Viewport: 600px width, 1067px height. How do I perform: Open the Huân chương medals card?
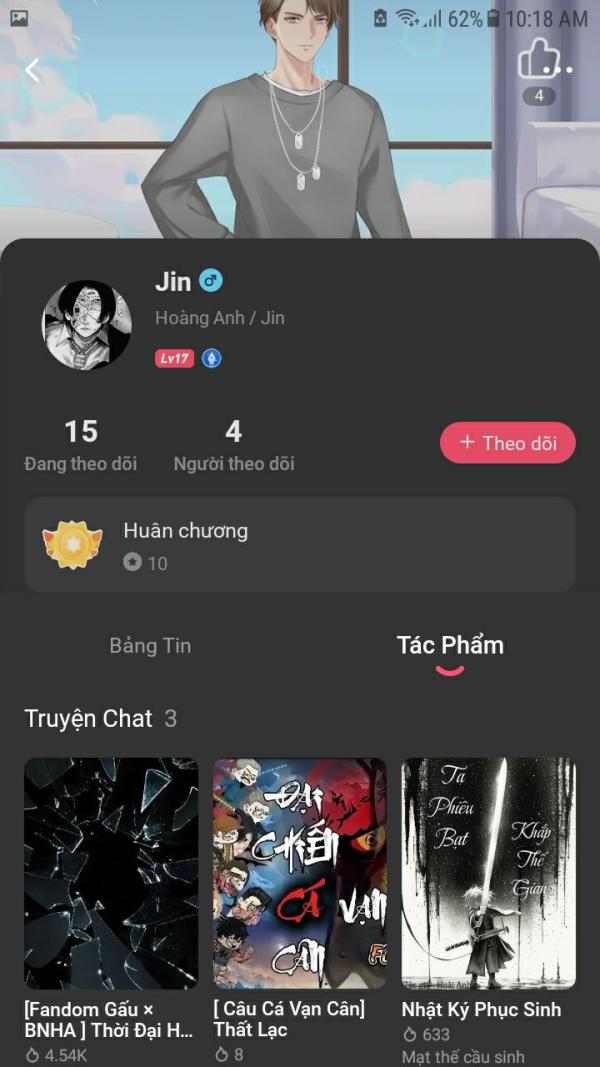click(x=300, y=545)
